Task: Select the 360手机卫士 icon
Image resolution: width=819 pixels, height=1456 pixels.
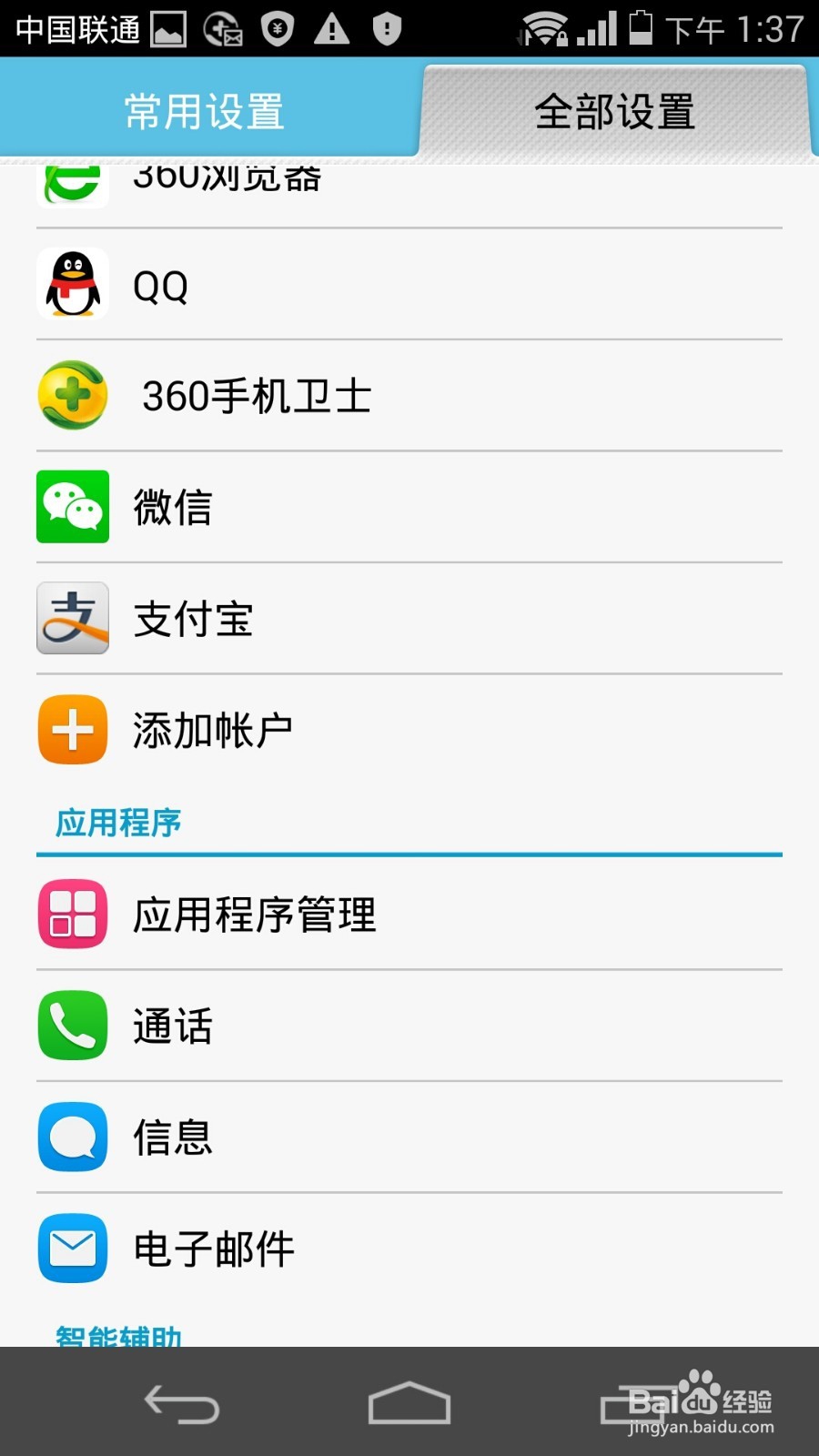Action: click(x=72, y=396)
